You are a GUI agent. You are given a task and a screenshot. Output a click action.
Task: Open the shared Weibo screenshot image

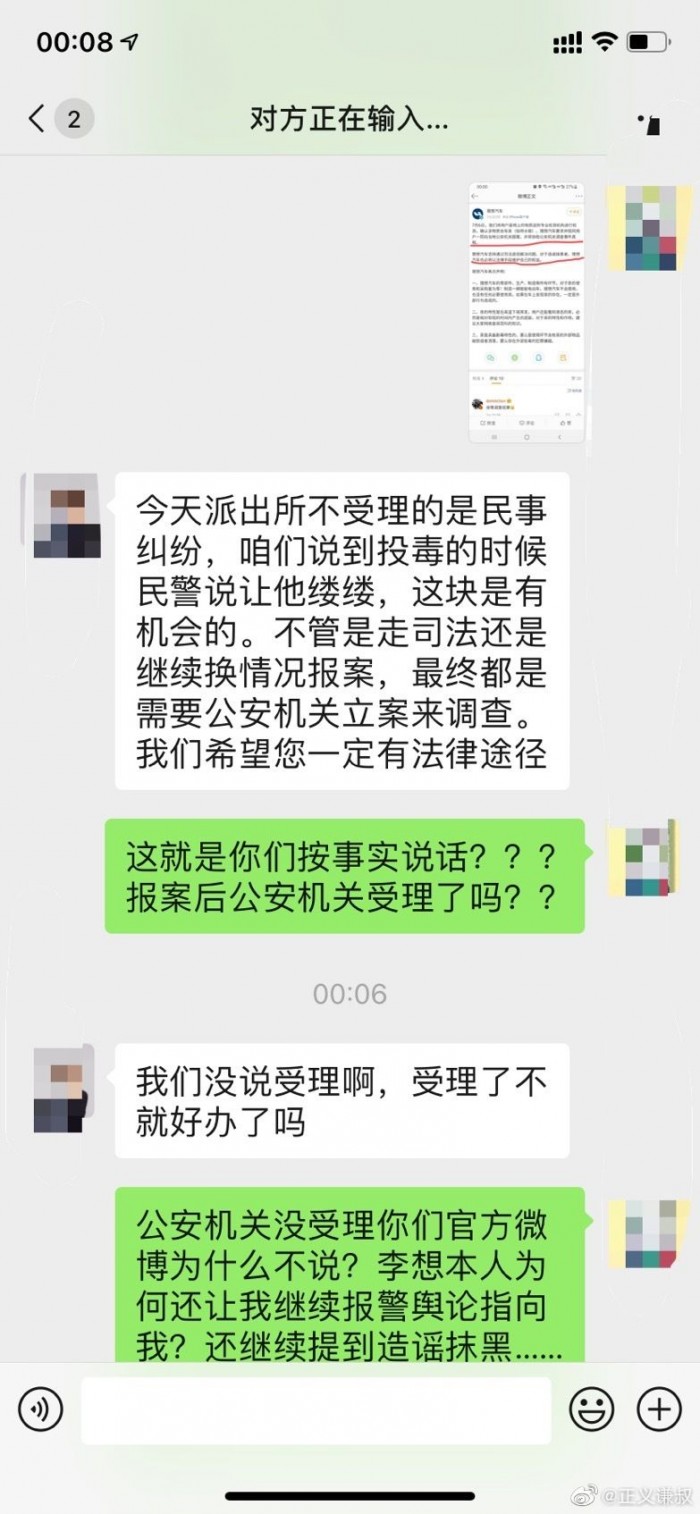tap(526, 313)
